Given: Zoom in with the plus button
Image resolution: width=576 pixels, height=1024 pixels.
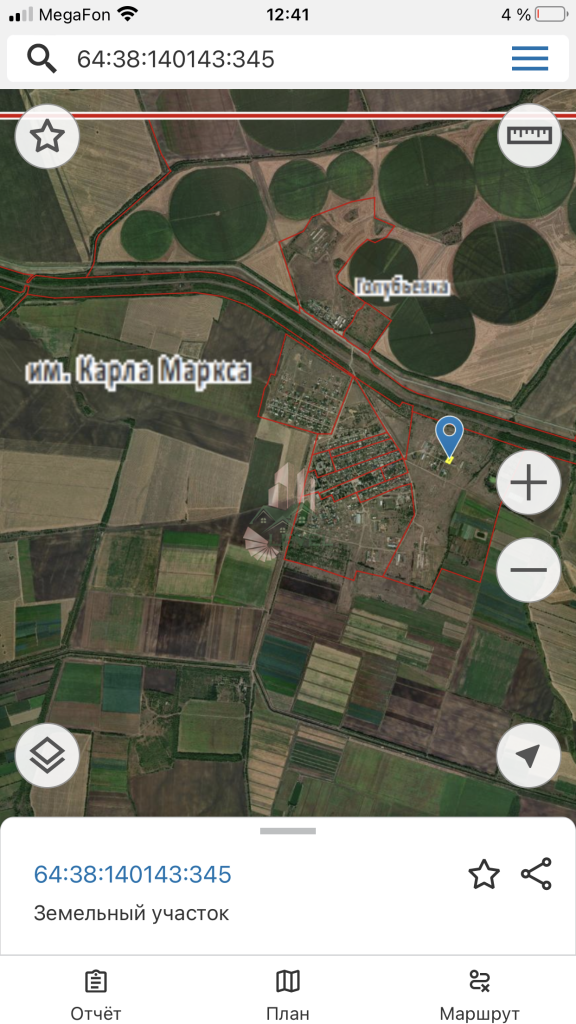Looking at the screenshot, I should [x=528, y=483].
